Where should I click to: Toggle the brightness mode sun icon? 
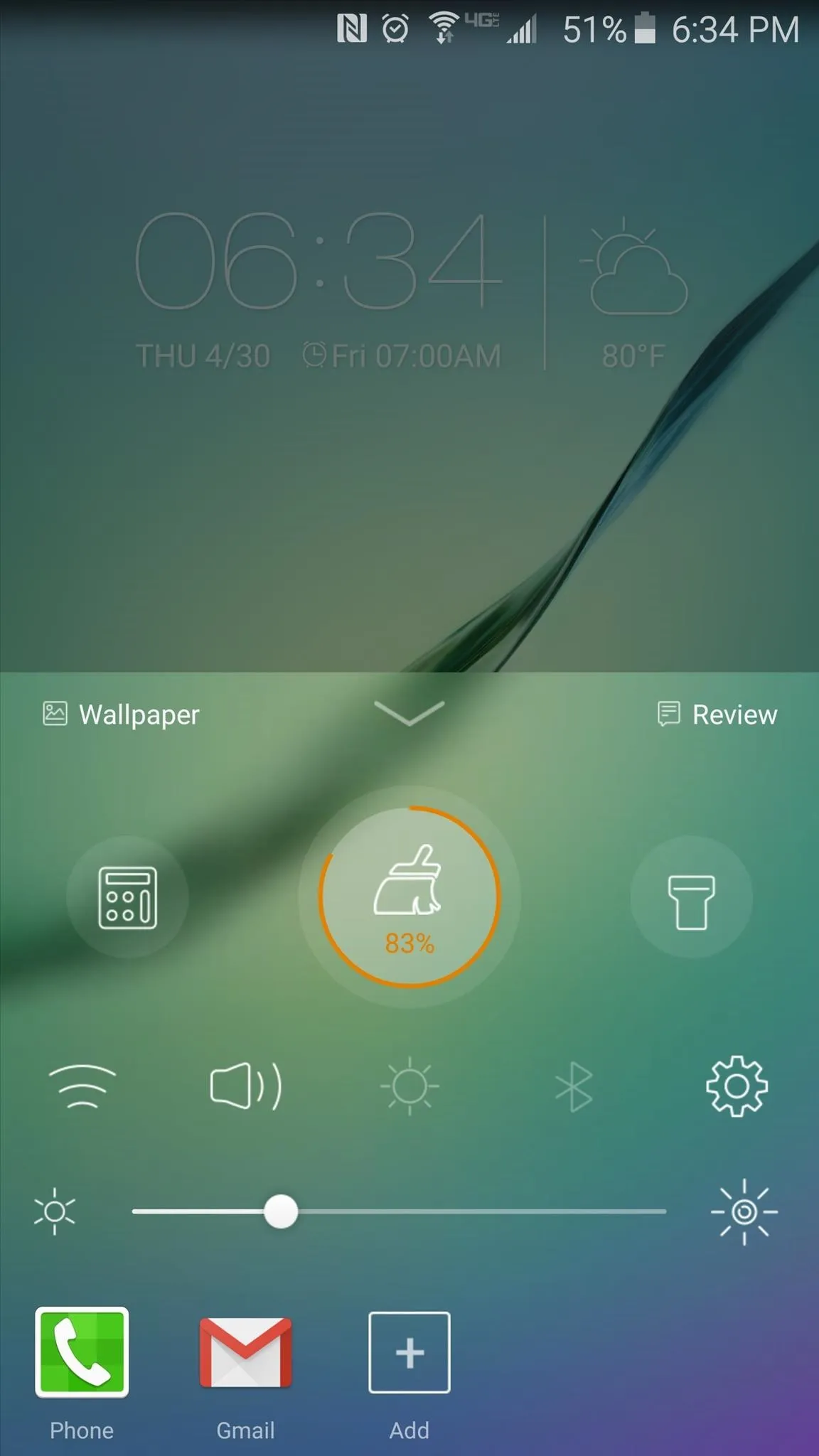[x=409, y=1086]
